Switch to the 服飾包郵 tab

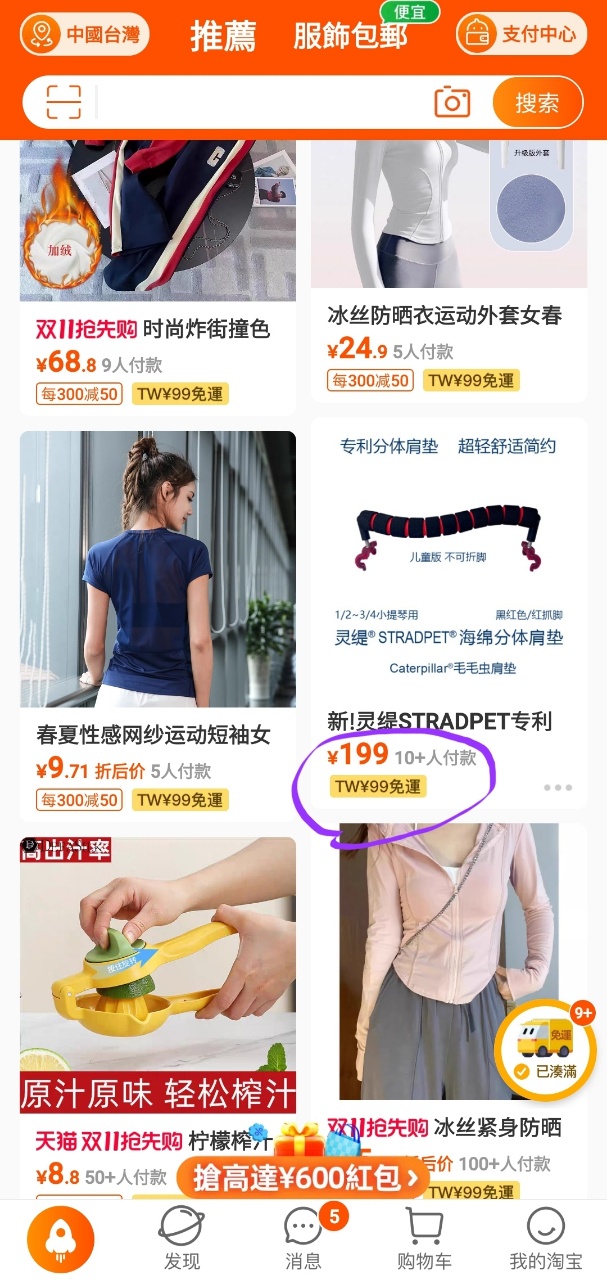[351, 35]
